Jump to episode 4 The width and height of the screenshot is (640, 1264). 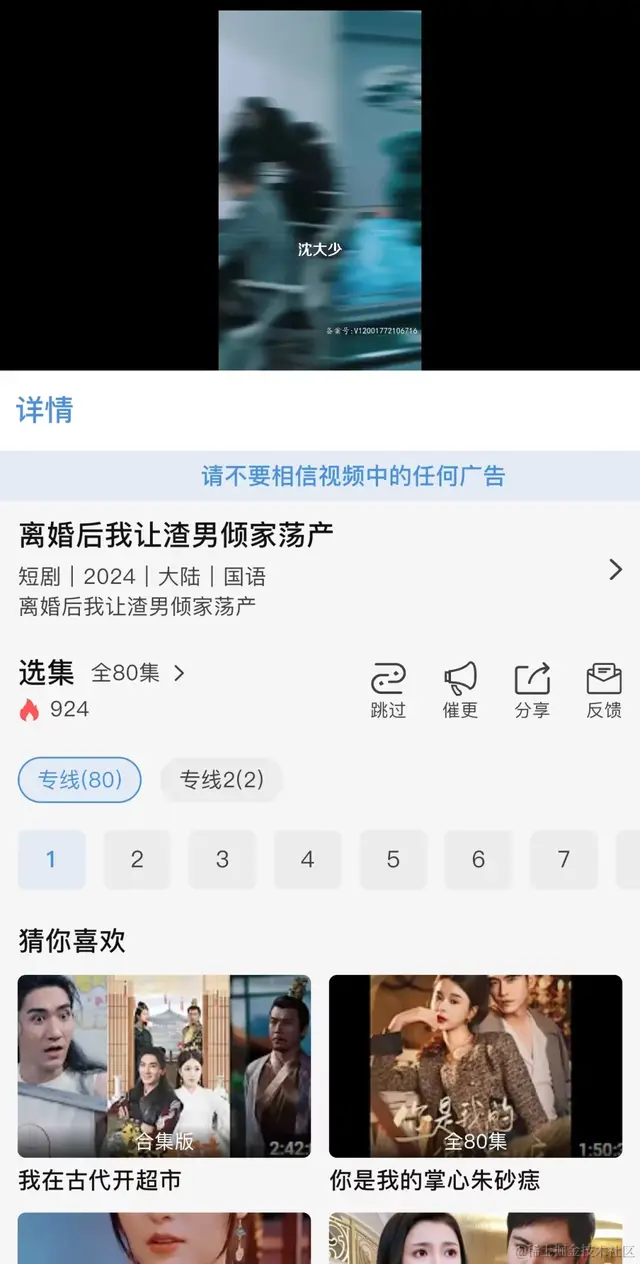[308, 859]
